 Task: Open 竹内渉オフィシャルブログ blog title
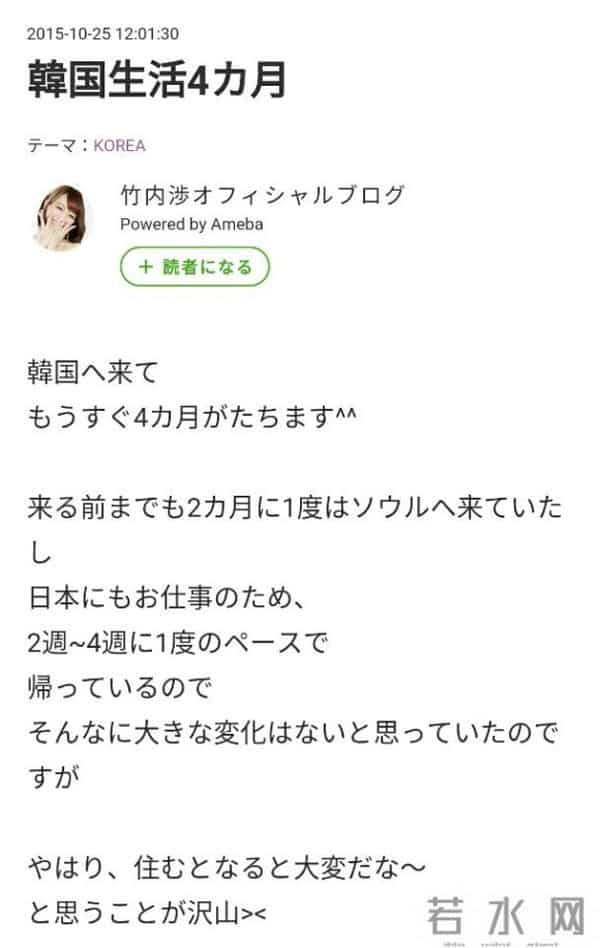(262, 195)
